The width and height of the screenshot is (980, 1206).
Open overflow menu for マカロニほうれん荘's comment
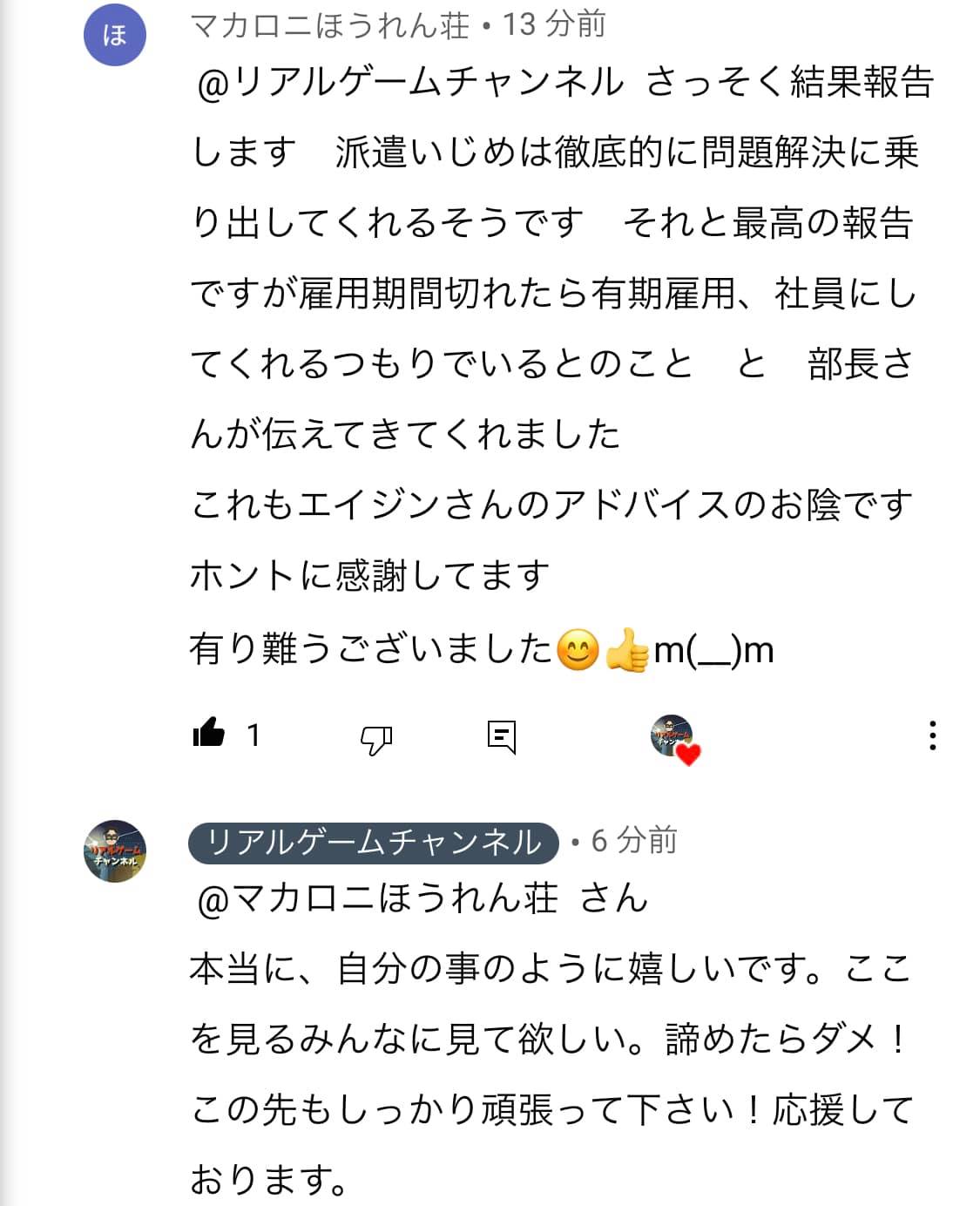(932, 735)
